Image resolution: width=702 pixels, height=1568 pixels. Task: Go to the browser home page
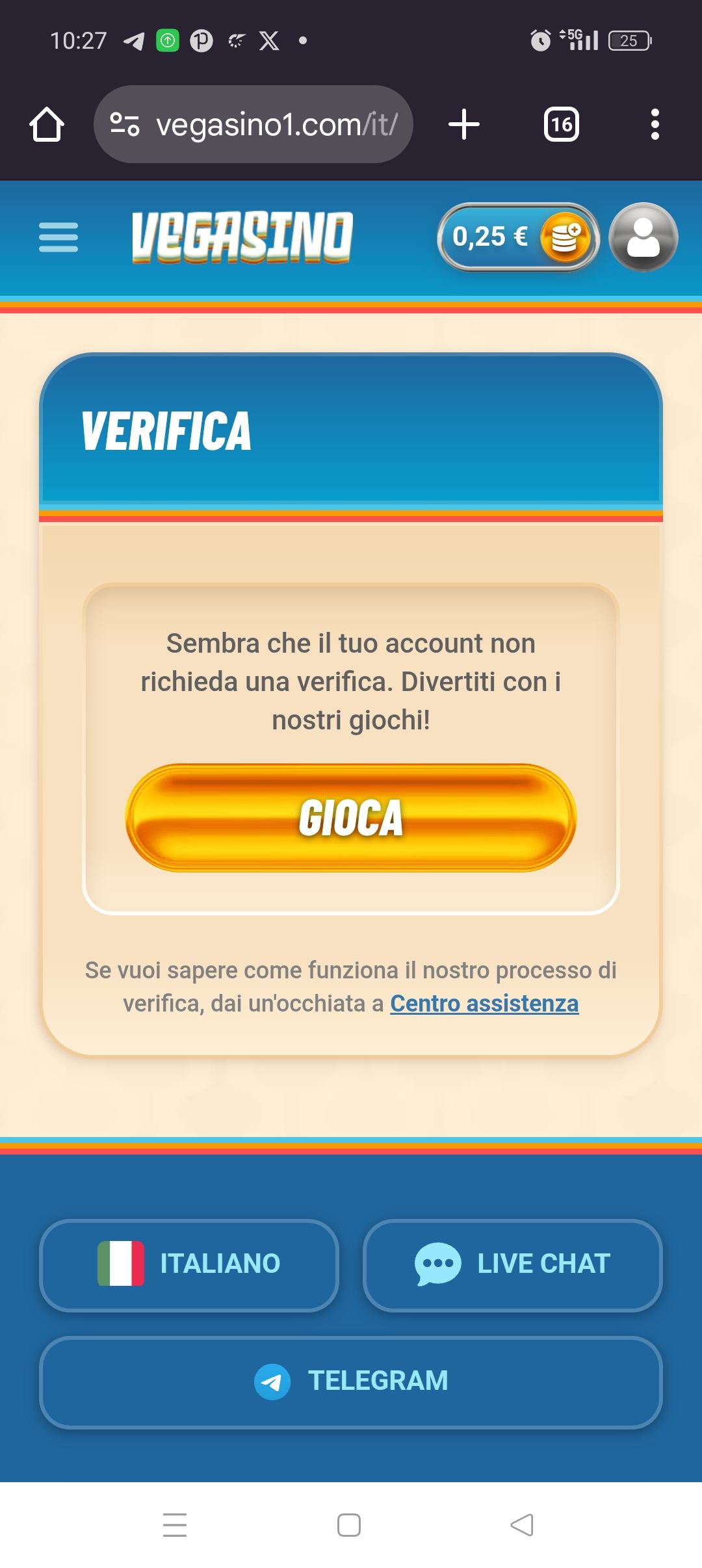[47, 124]
